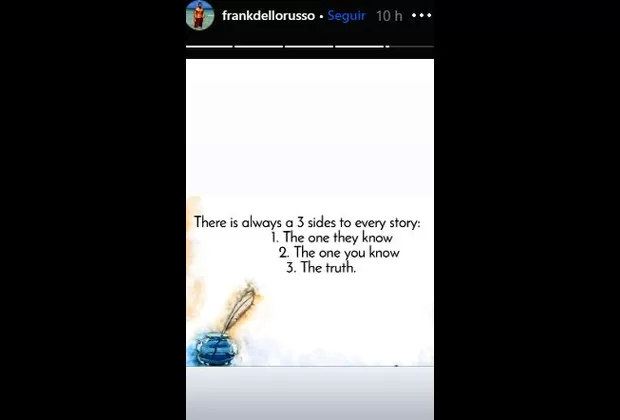Open the frankdellorusso username link

(x=267, y=17)
